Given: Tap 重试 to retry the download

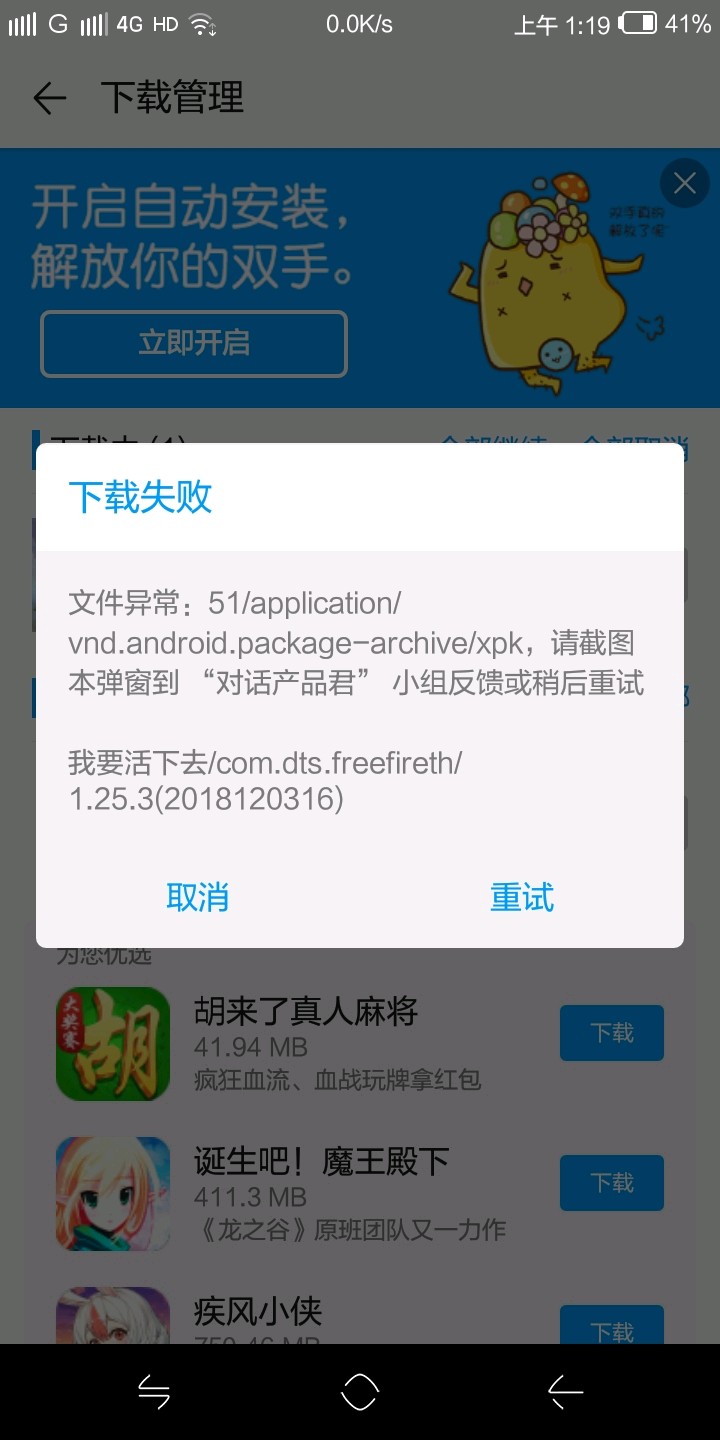Looking at the screenshot, I should (521, 897).
